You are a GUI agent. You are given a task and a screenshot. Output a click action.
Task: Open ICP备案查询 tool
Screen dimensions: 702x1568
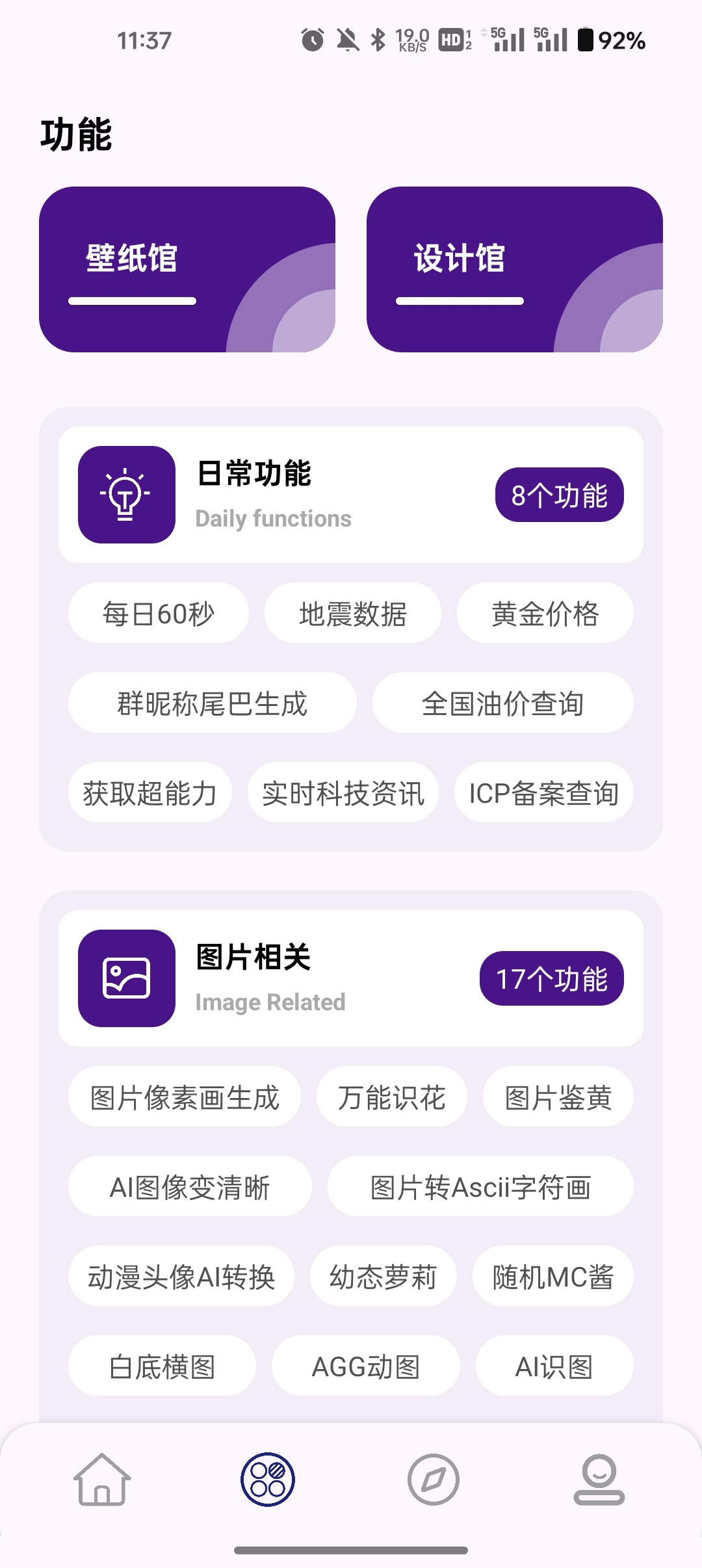(544, 792)
